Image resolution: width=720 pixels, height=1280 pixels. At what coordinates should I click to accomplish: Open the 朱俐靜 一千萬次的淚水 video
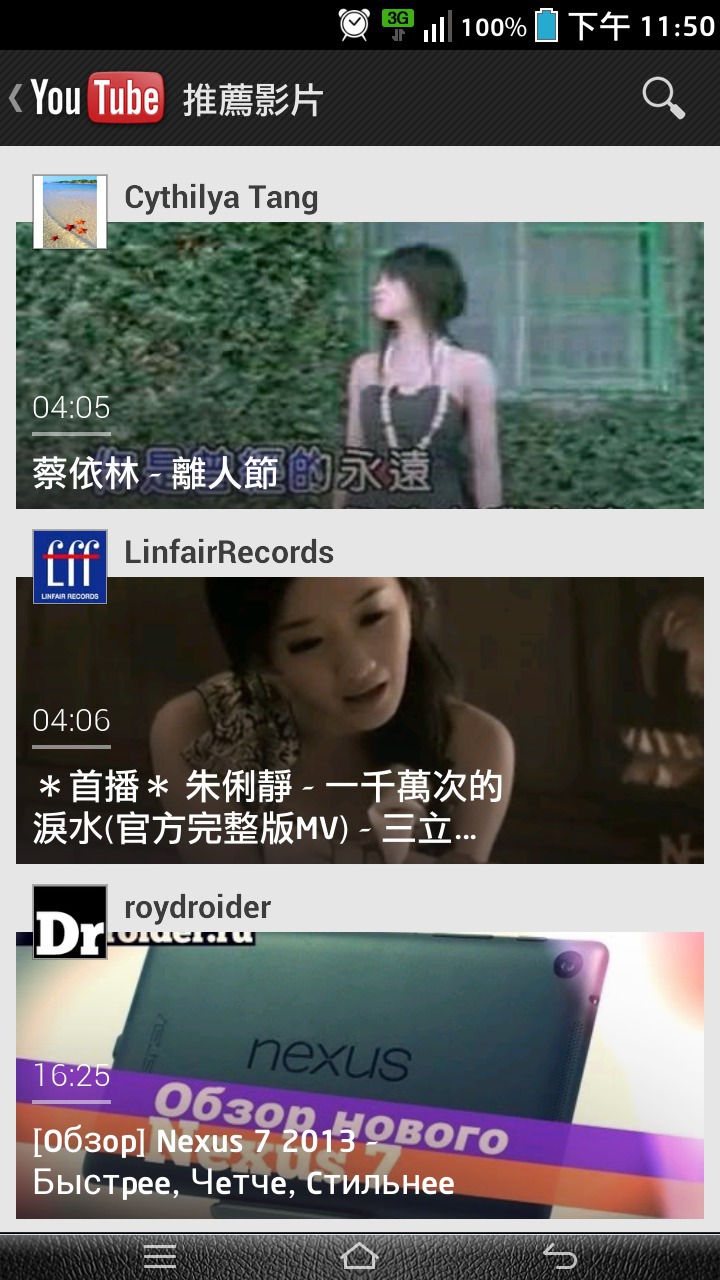pyautogui.click(x=360, y=720)
